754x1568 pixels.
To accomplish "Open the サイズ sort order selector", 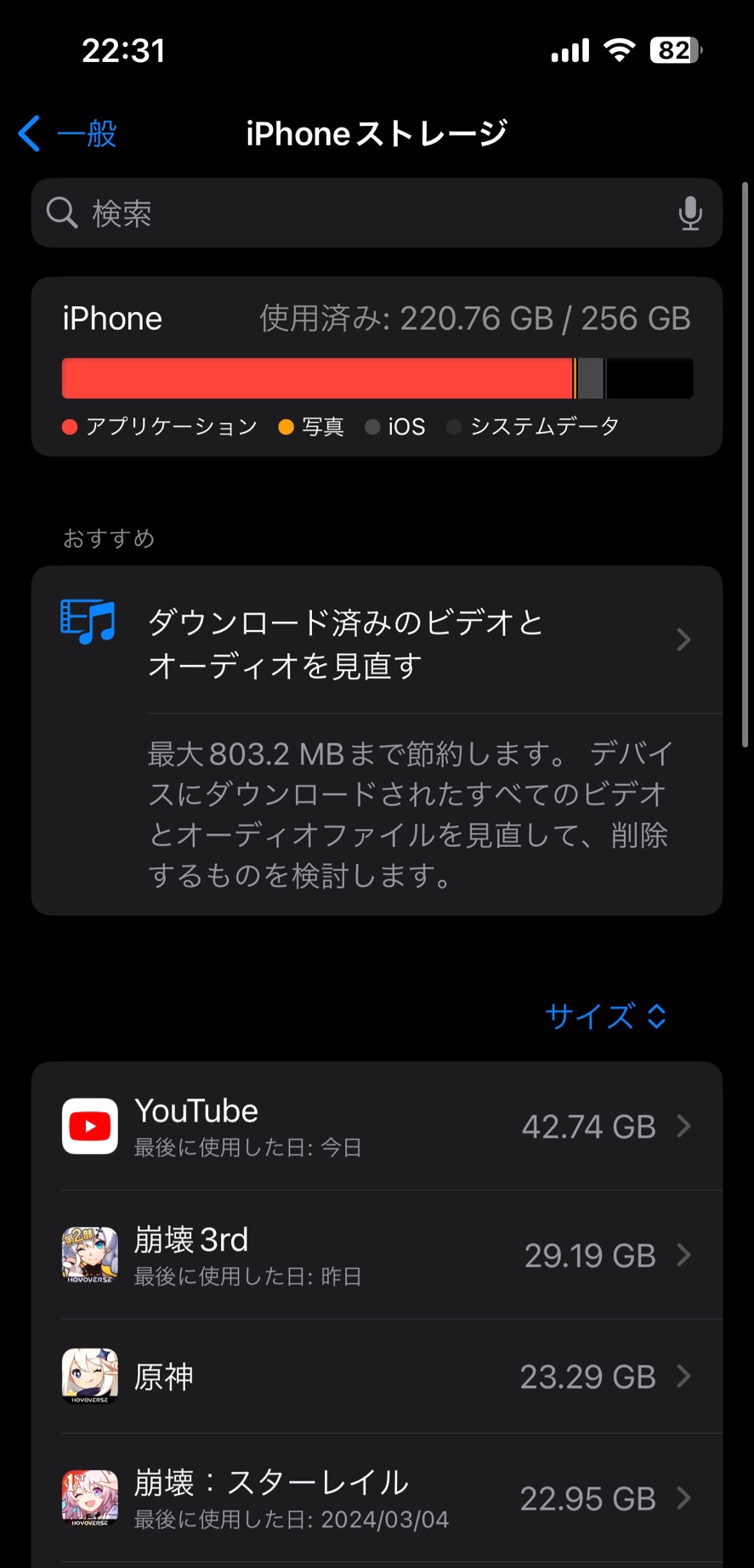I will (x=605, y=1017).
